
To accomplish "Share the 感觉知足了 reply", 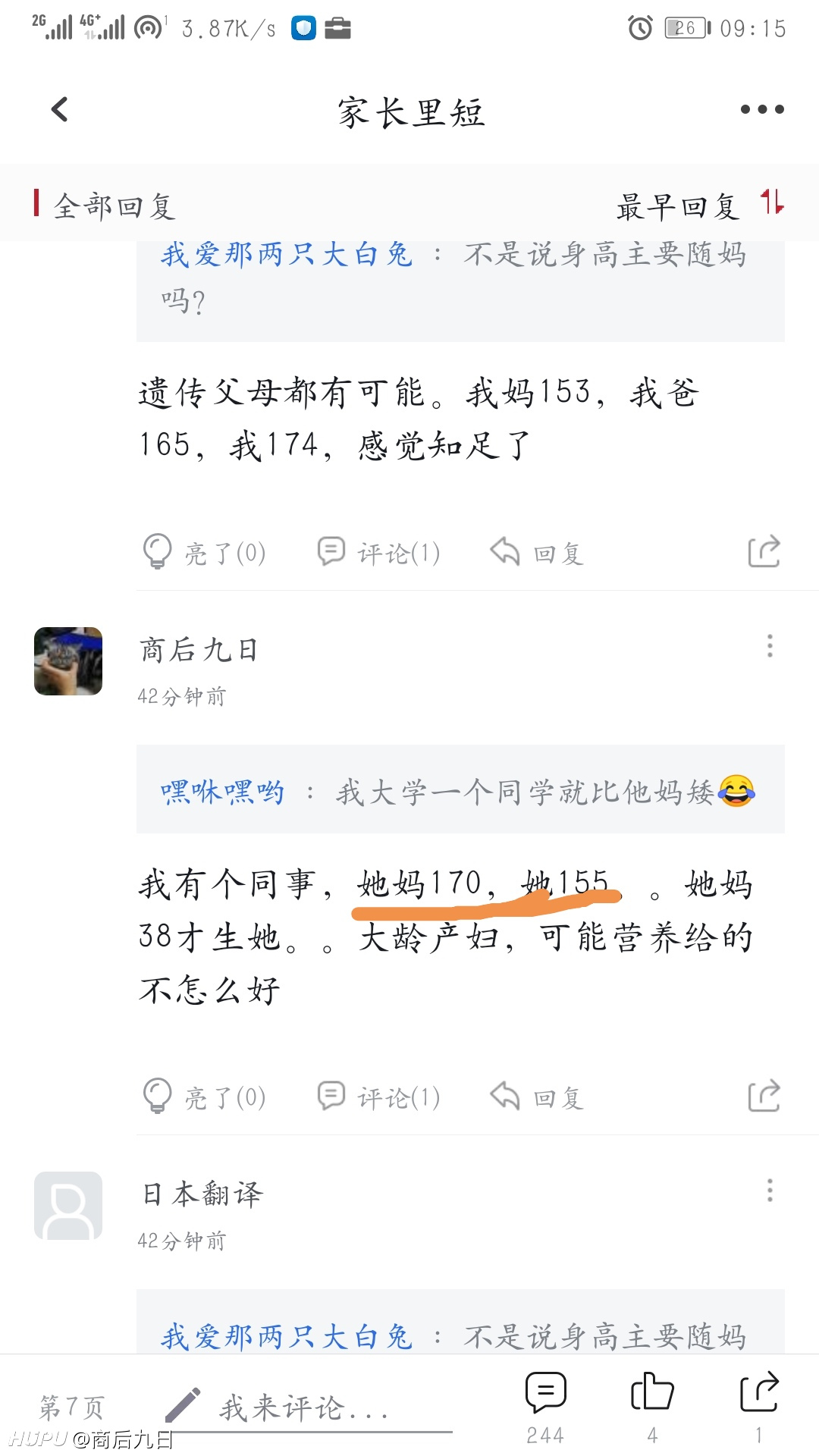I will point(764,551).
